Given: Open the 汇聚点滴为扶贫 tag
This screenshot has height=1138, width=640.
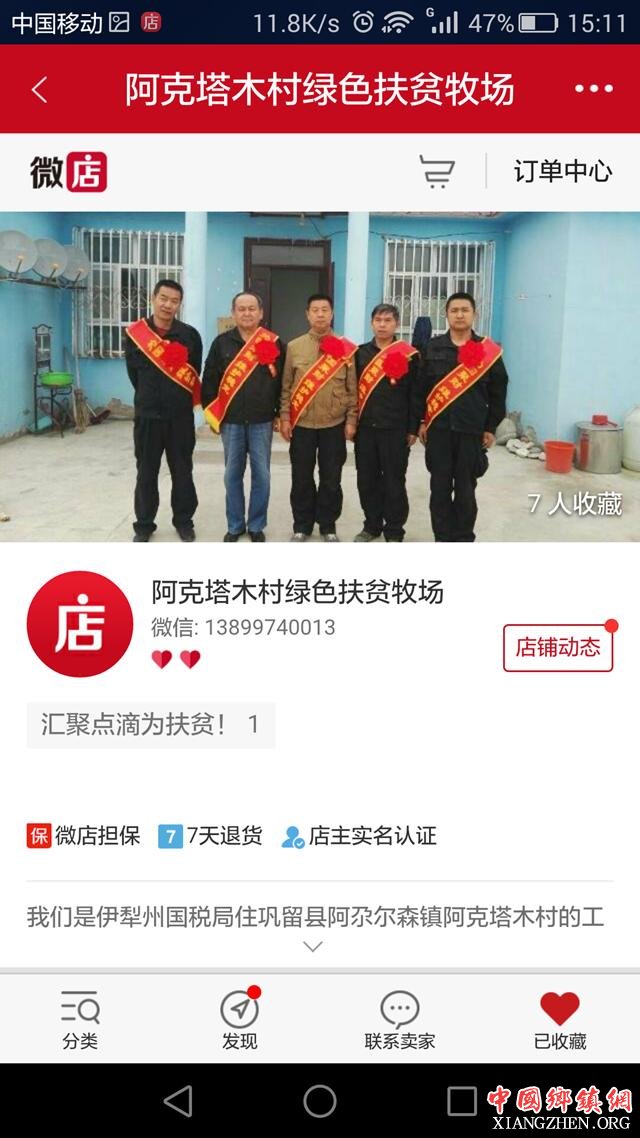Looking at the screenshot, I should (150, 725).
